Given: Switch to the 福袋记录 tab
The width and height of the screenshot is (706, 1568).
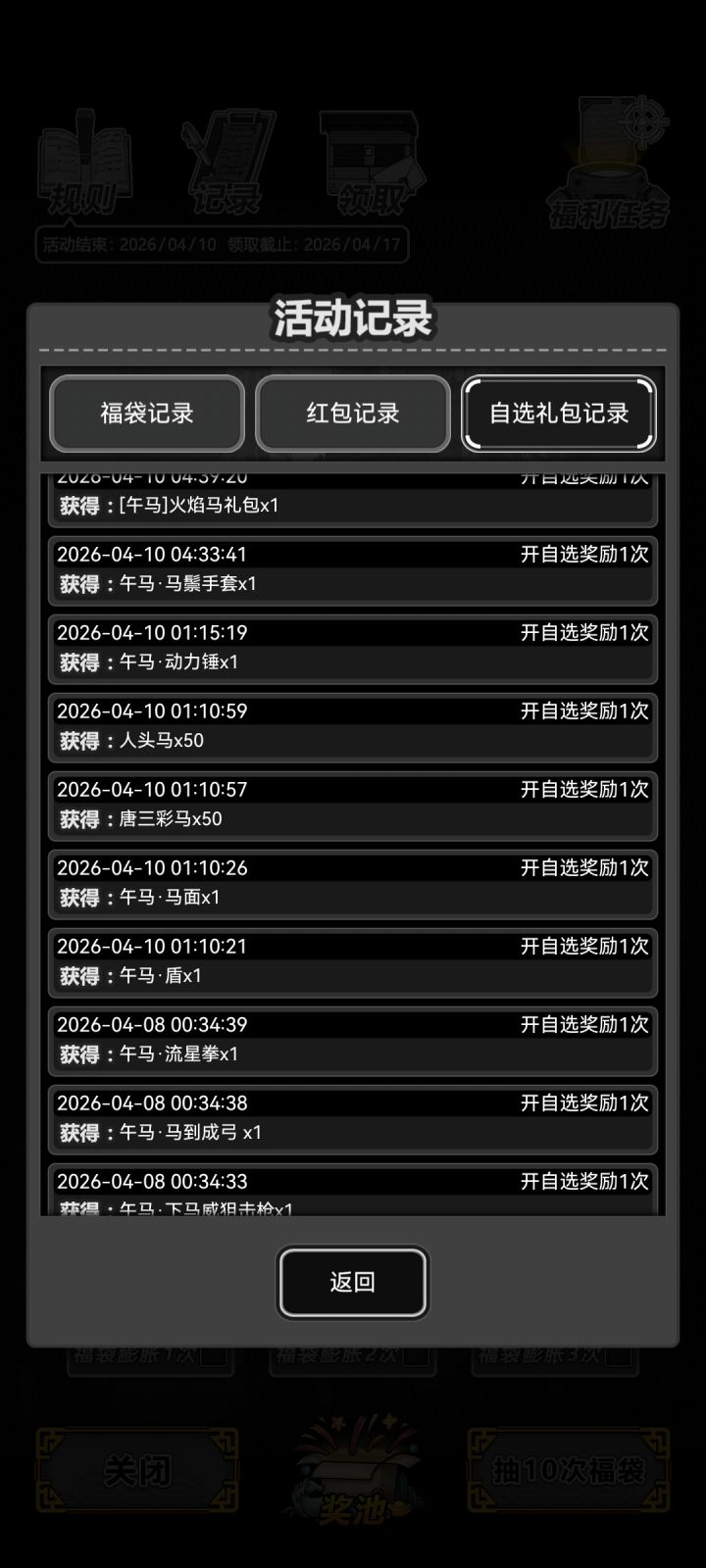Looking at the screenshot, I should pyautogui.click(x=147, y=414).
